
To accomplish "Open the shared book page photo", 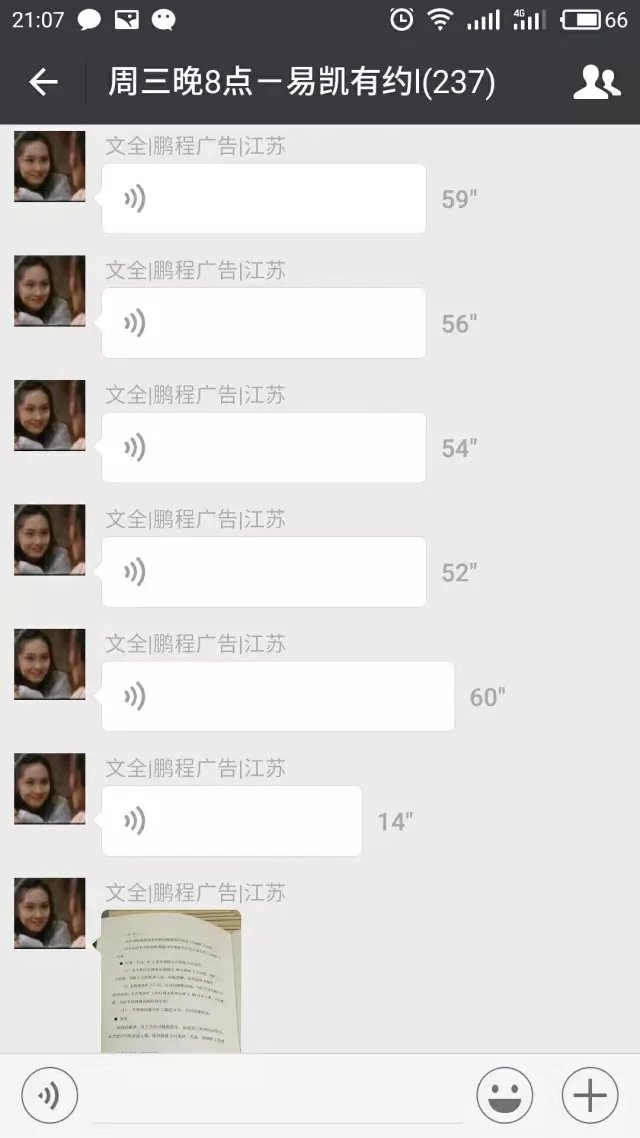I will point(171,980).
